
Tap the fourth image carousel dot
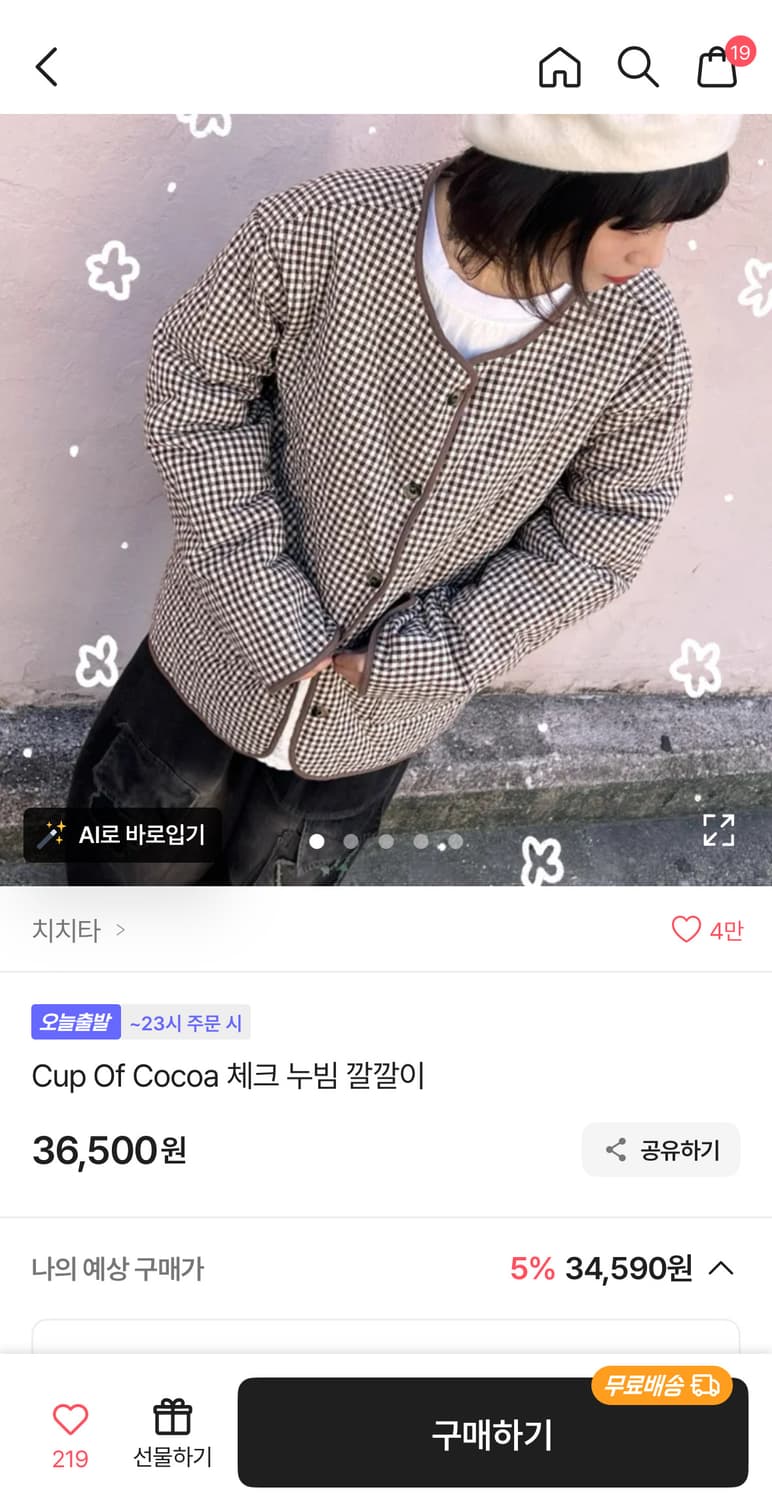(x=421, y=841)
